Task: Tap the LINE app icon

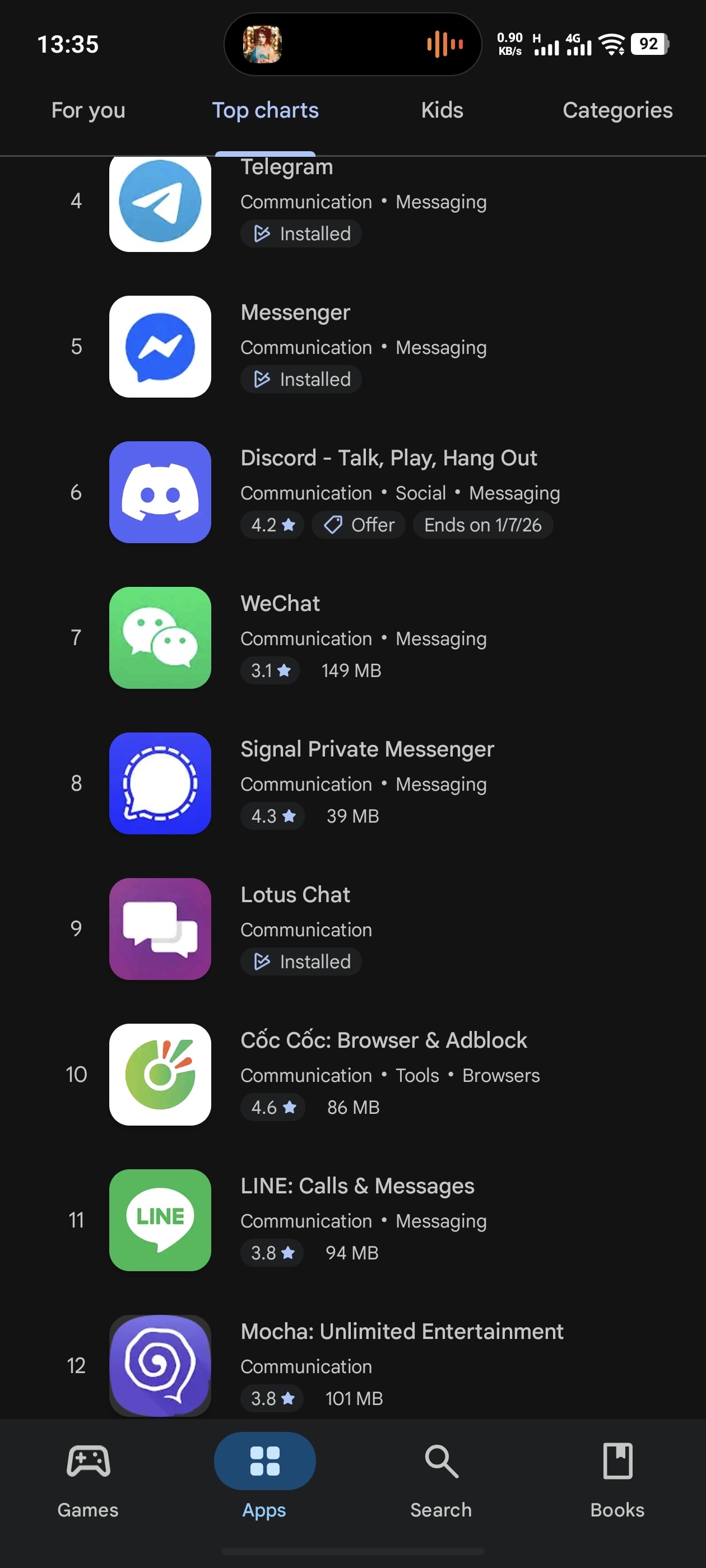Action: (x=160, y=1220)
